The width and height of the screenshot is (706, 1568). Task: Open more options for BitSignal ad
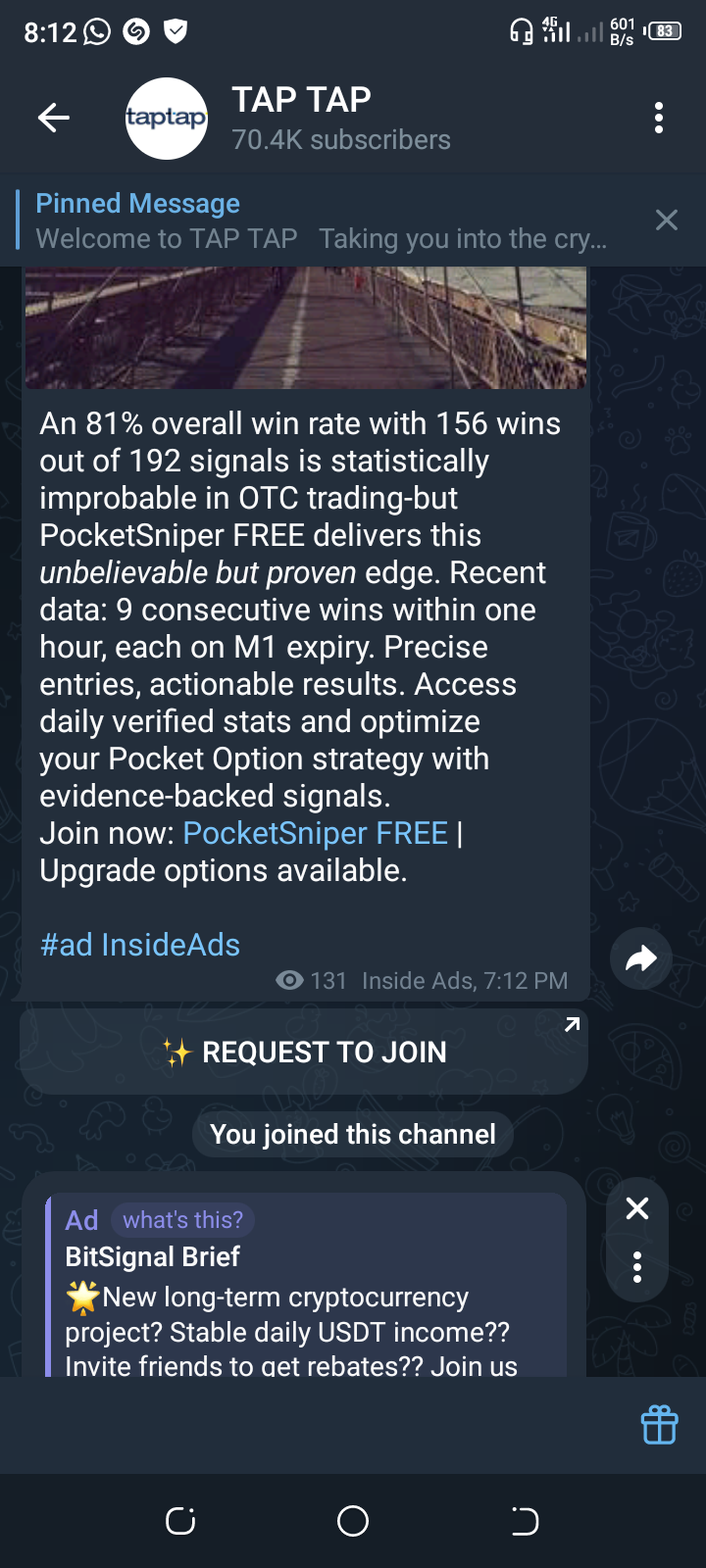click(x=637, y=1267)
